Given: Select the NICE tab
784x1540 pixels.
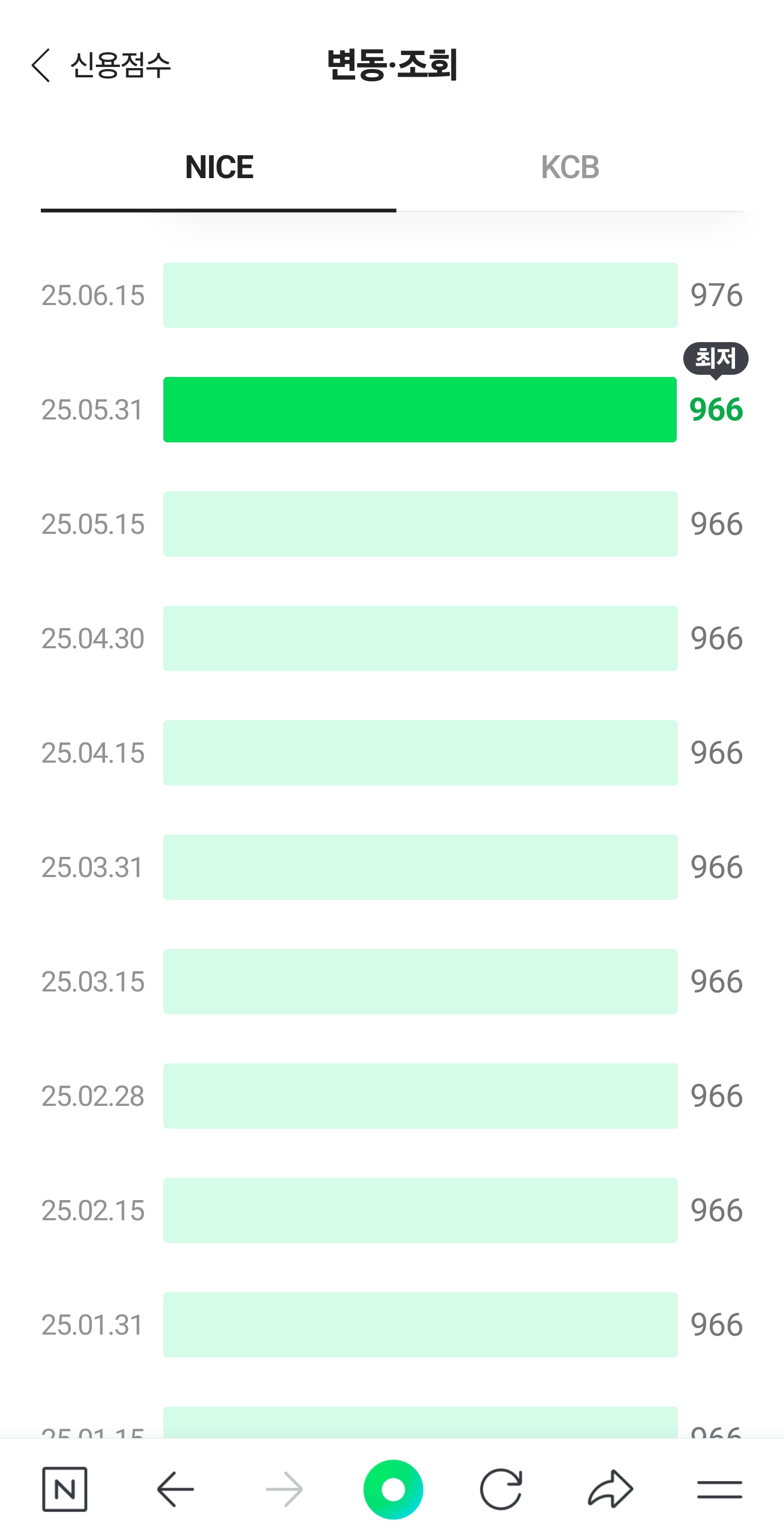Looking at the screenshot, I should (219, 167).
